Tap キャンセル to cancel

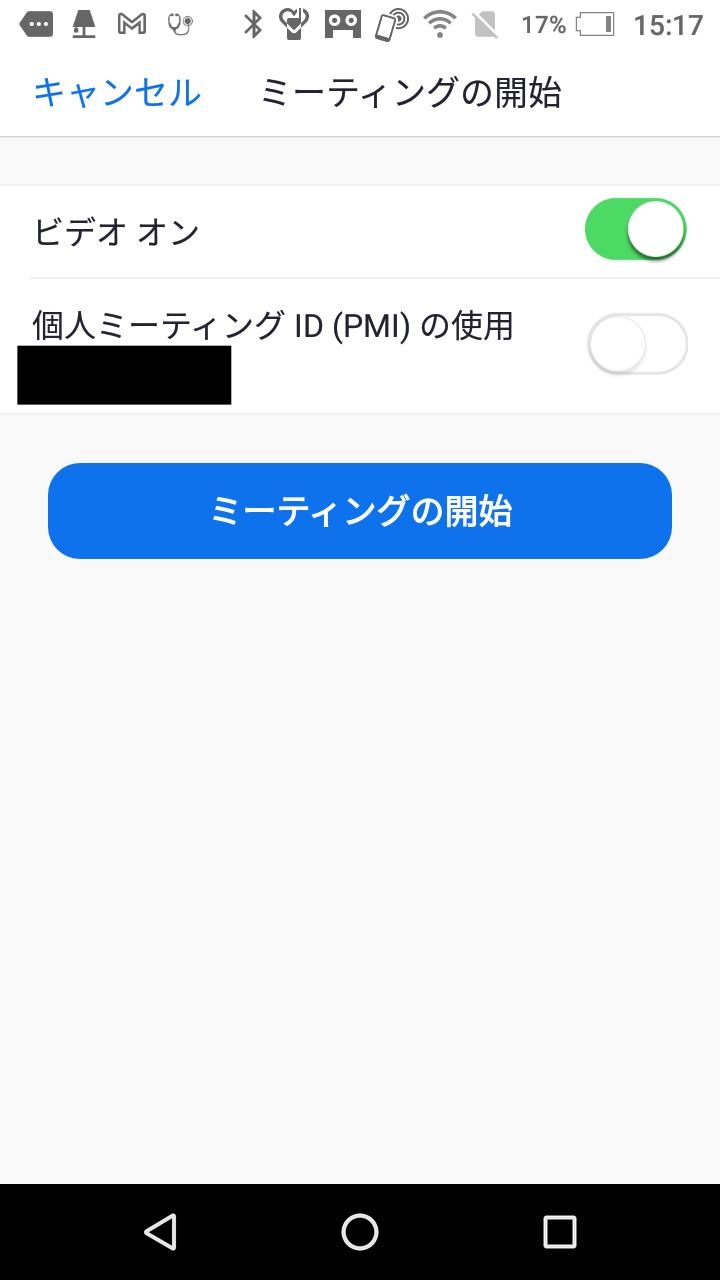(x=117, y=93)
